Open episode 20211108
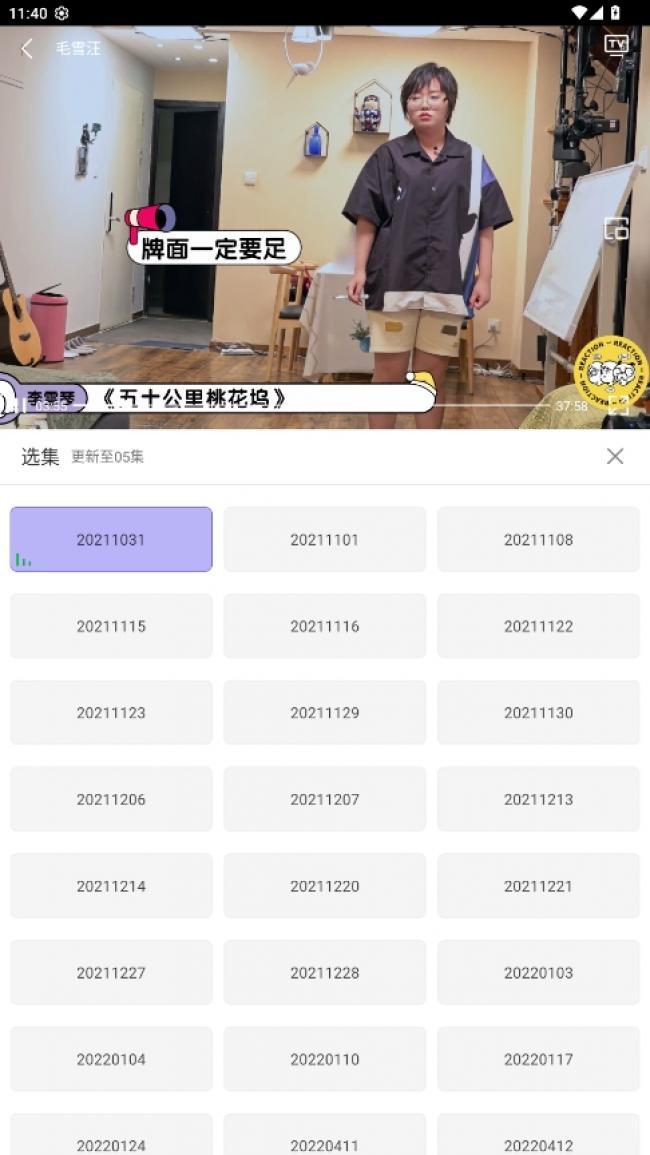The width and height of the screenshot is (650, 1155). (538, 539)
